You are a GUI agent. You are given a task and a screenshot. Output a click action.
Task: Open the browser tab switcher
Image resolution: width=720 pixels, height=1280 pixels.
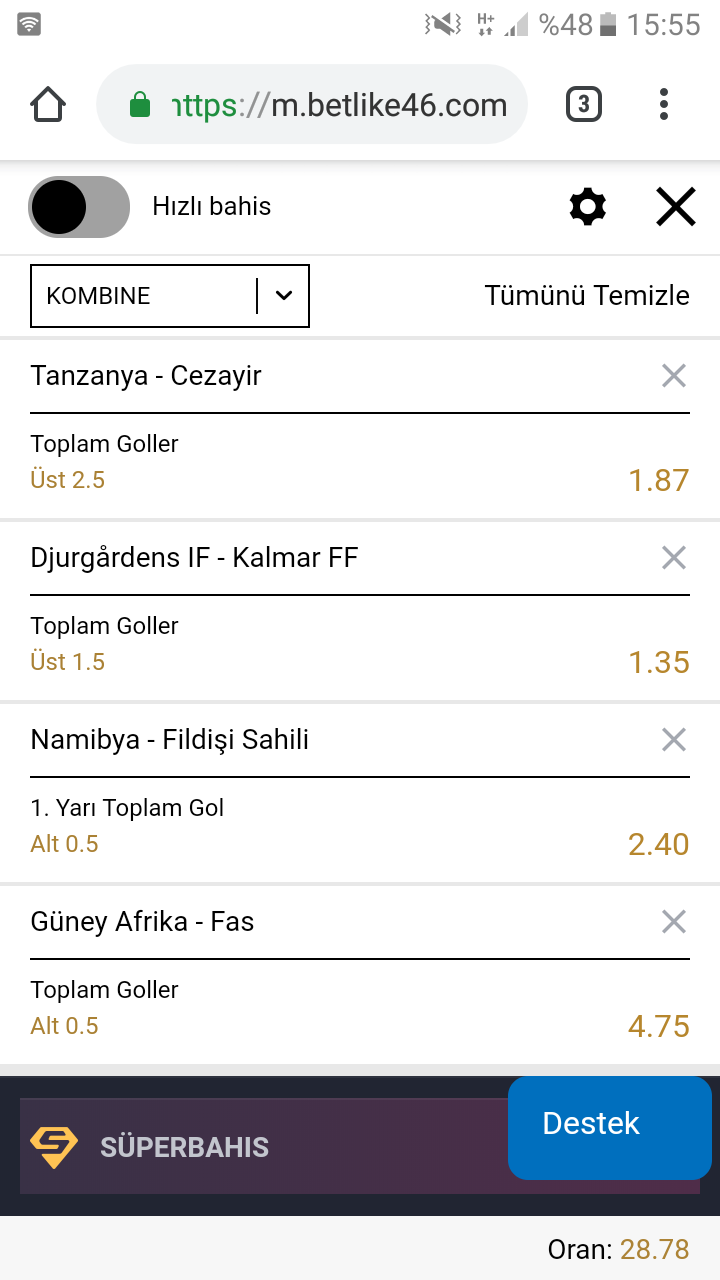[x=584, y=104]
